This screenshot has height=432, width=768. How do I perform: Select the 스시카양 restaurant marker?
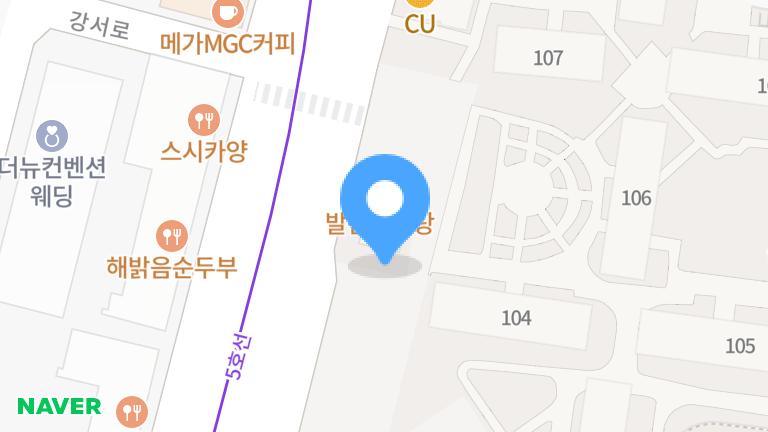(204, 120)
